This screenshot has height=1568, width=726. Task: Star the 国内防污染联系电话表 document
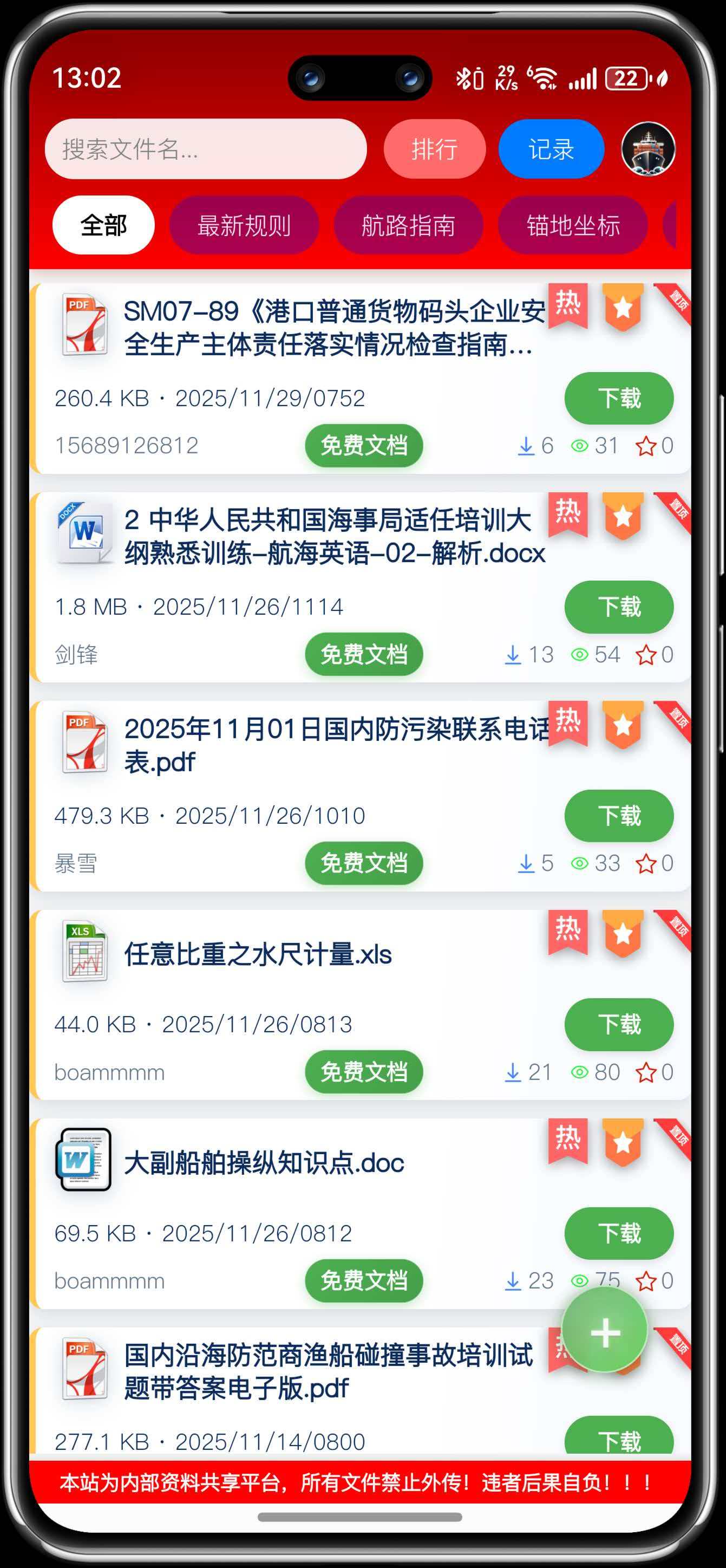(646, 863)
